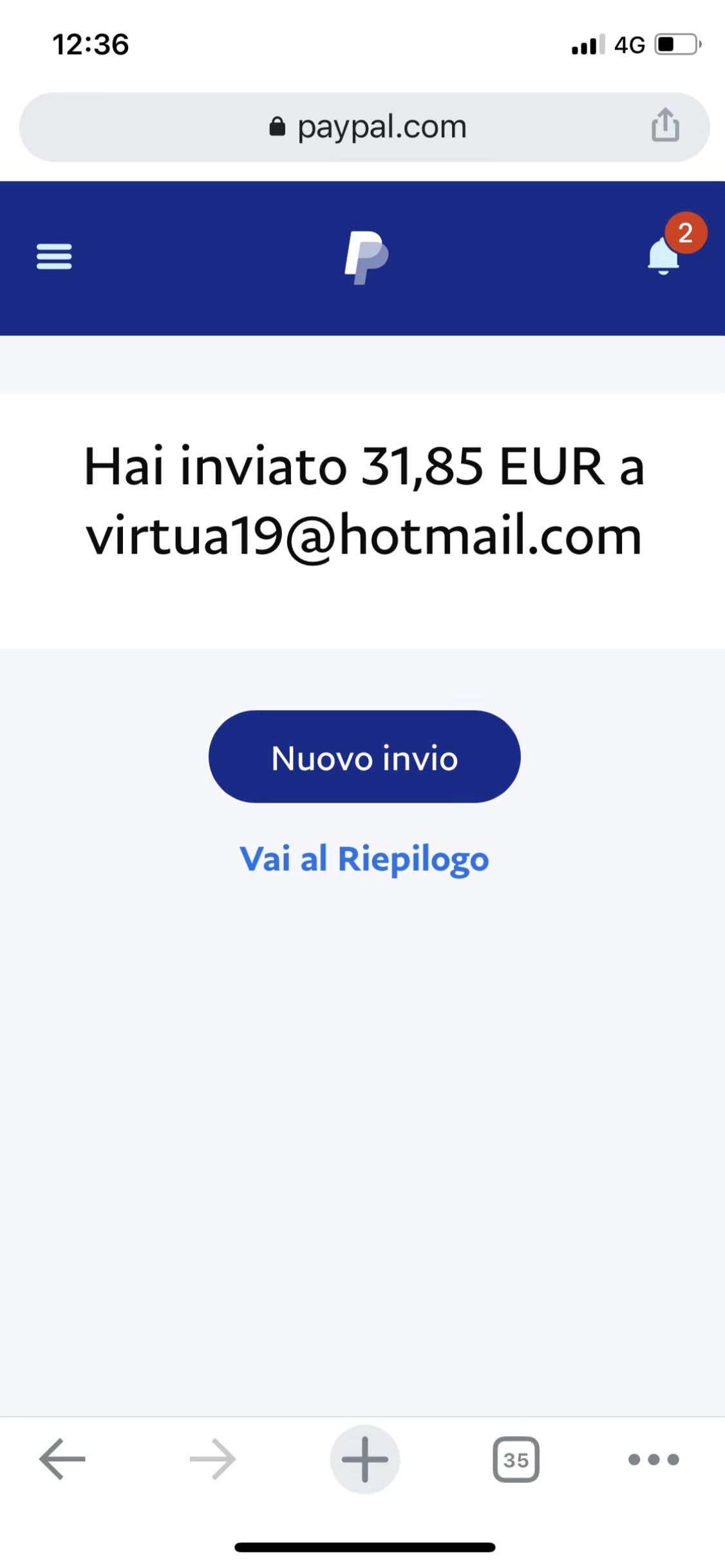Share this page from the address bar
Viewport: 725px width, 1568px height.
664,126
